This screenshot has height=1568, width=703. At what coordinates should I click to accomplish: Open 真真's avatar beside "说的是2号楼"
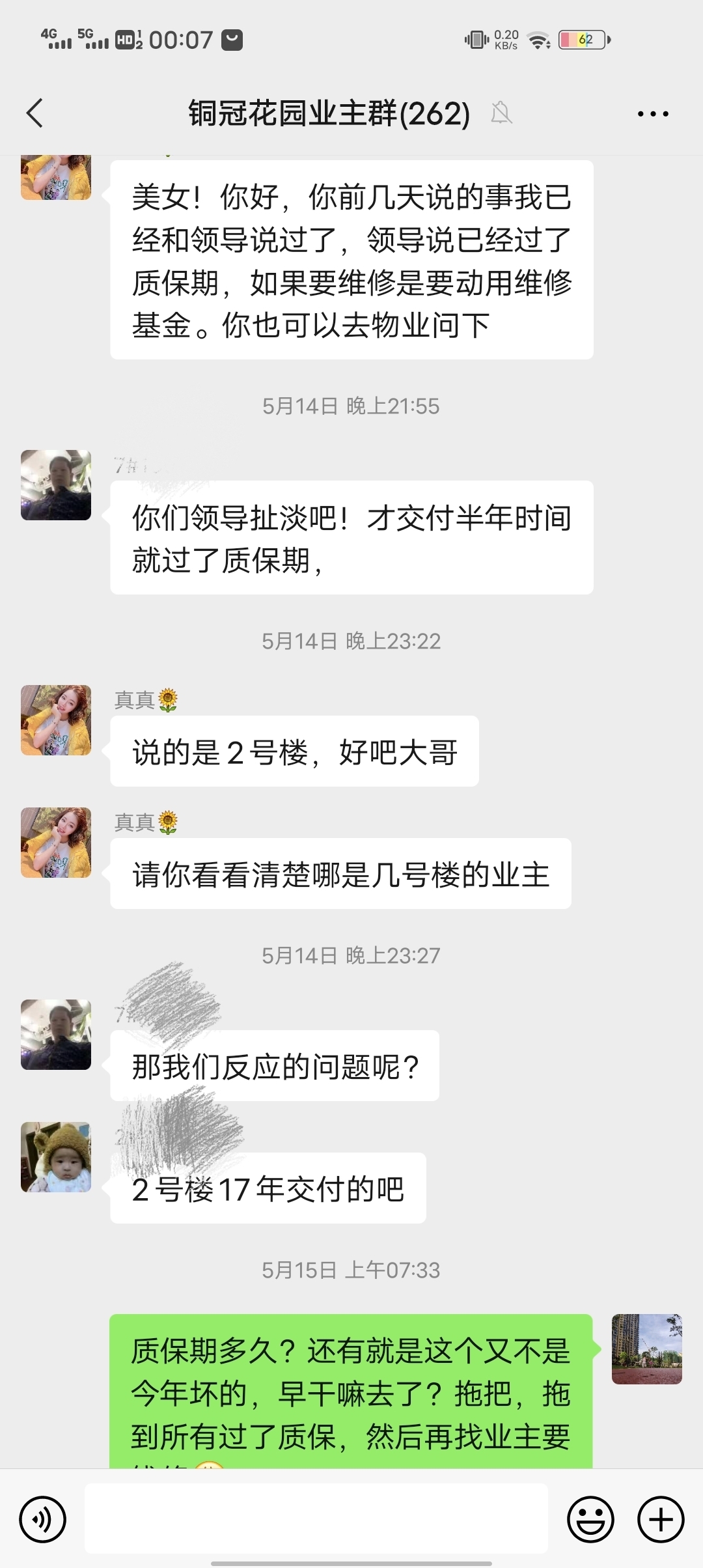tap(56, 720)
